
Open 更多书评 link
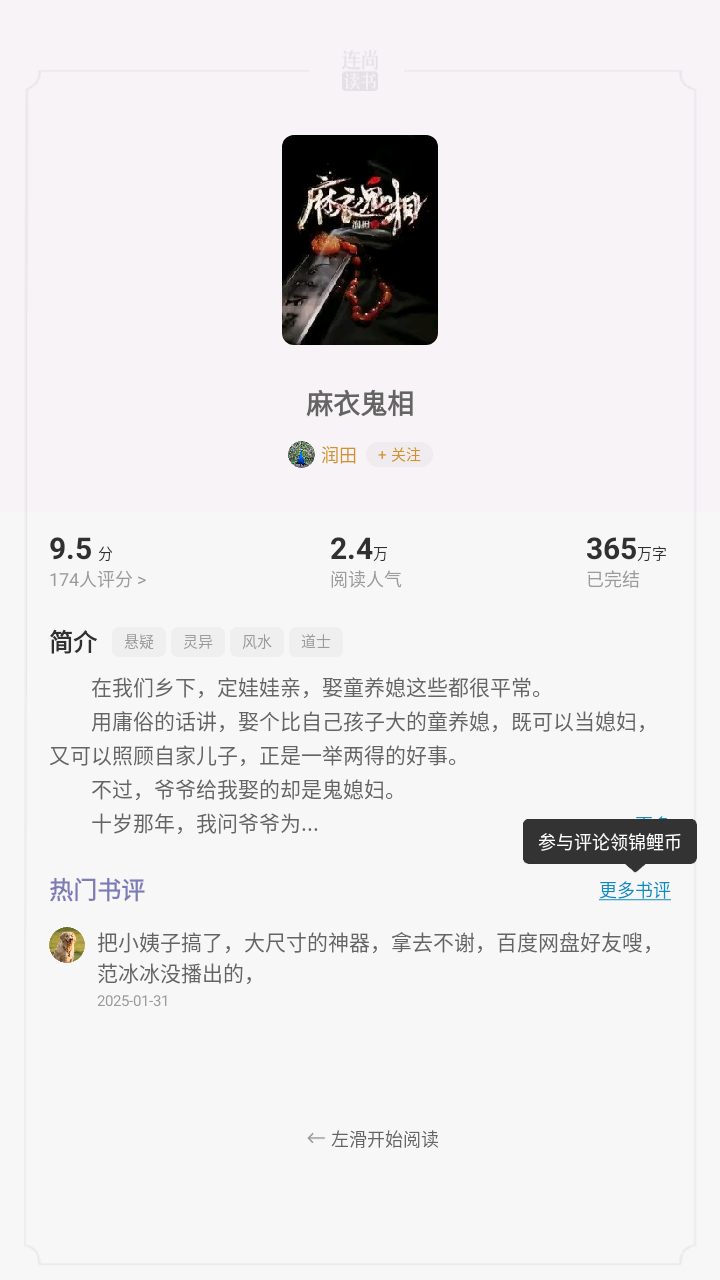(x=634, y=890)
